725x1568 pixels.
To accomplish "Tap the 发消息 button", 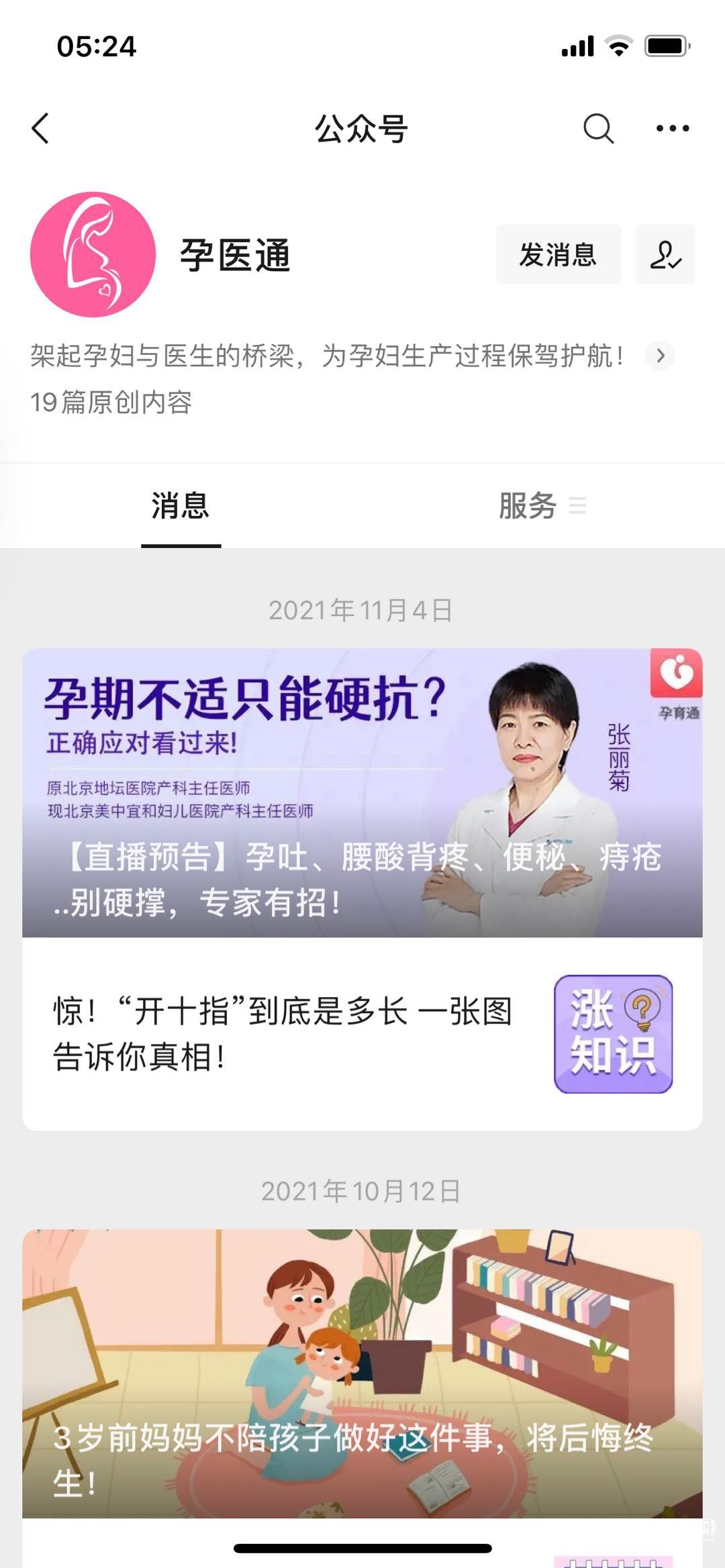I will [x=558, y=255].
